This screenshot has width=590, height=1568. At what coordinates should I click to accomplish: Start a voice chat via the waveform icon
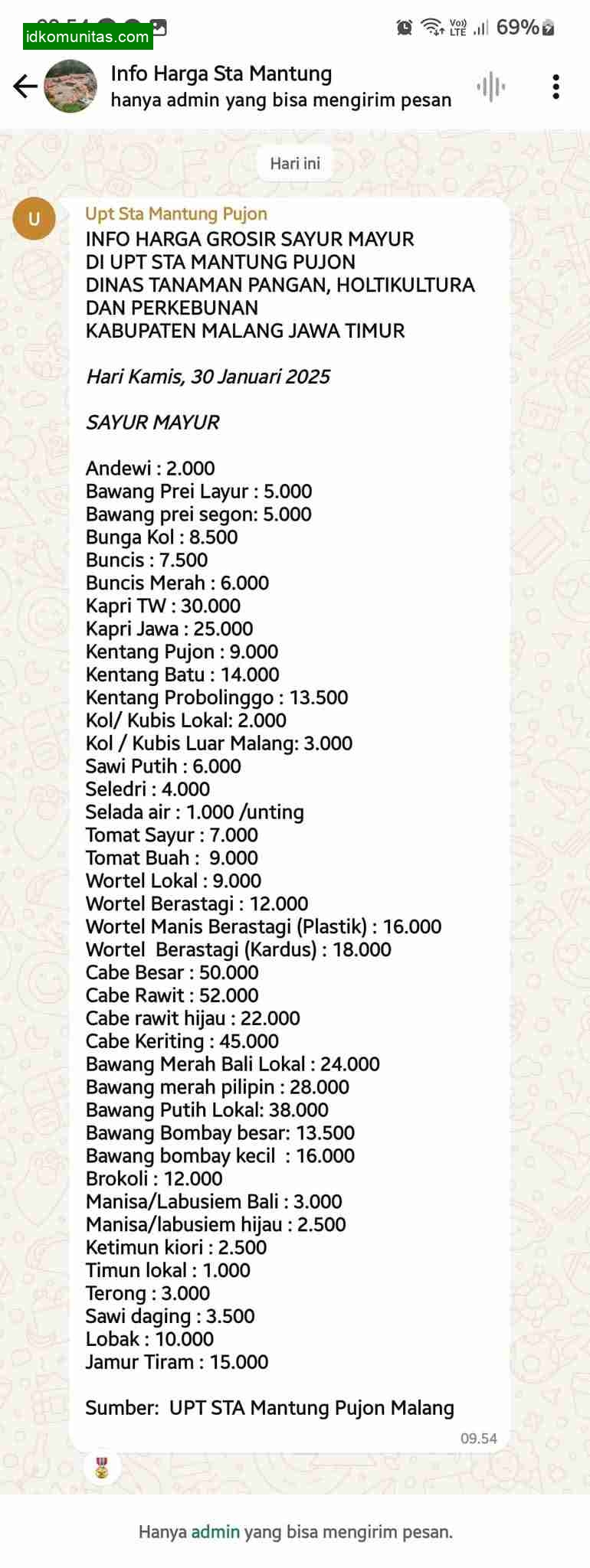pos(490,87)
